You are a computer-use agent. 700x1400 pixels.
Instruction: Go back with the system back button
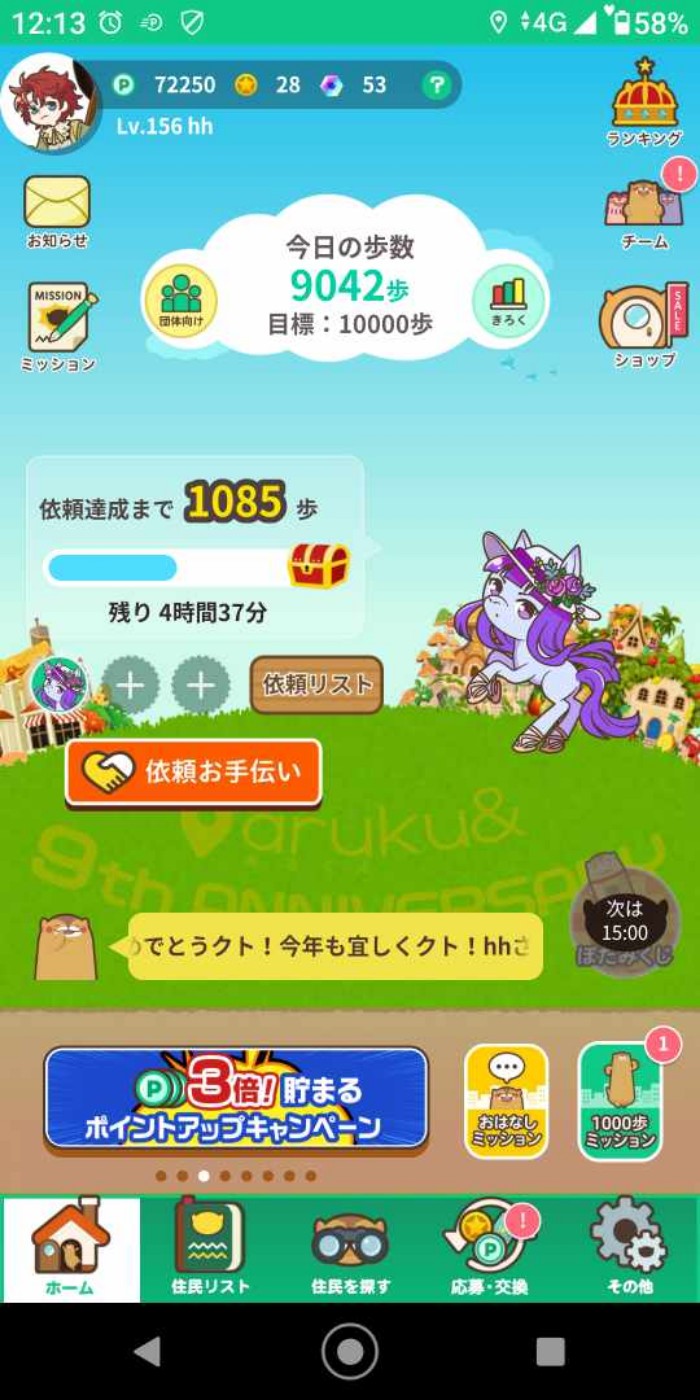(x=148, y=1352)
